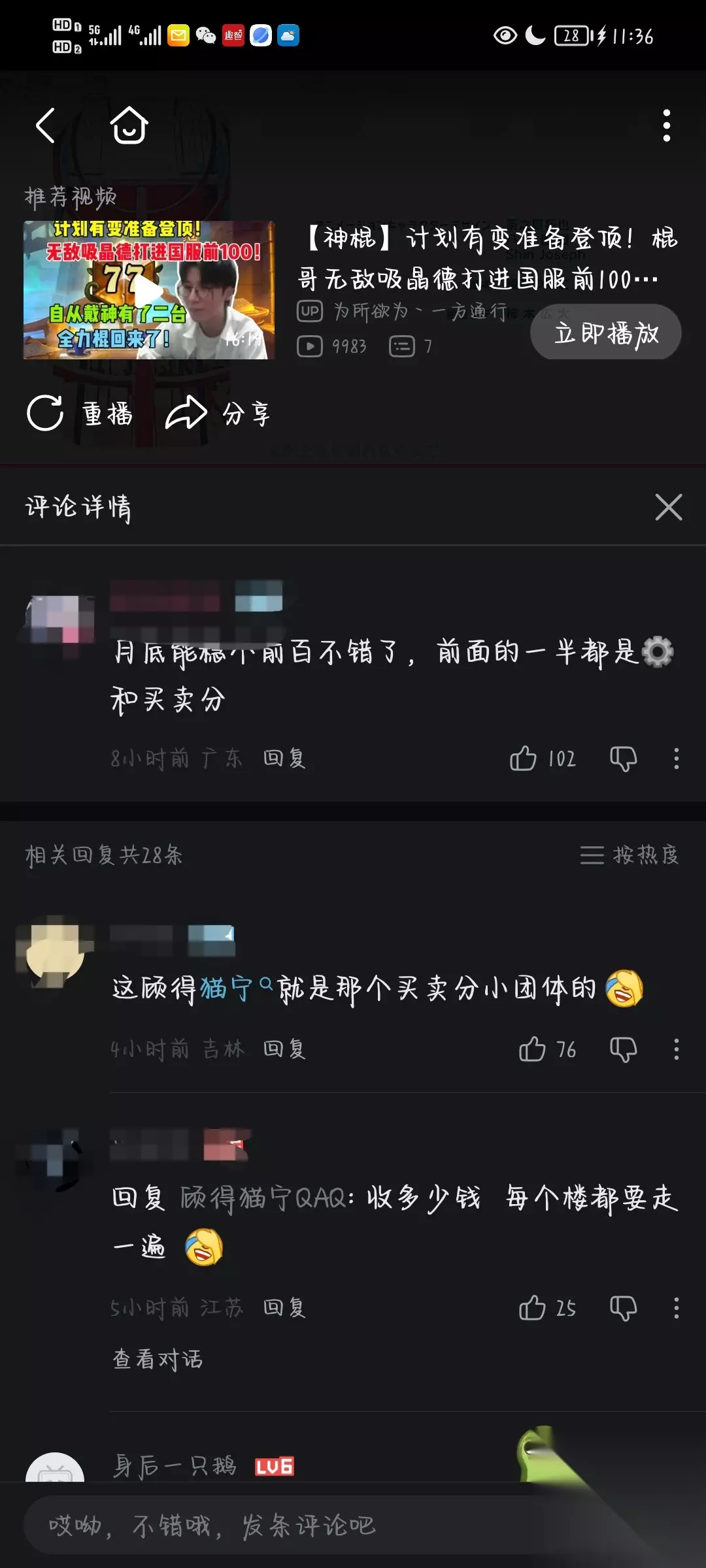Image resolution: width=706 pixels, height=1568 pixels.
Task: Open the recommended 神棍 video thumbnail
Action: click(x=149, y=290)
